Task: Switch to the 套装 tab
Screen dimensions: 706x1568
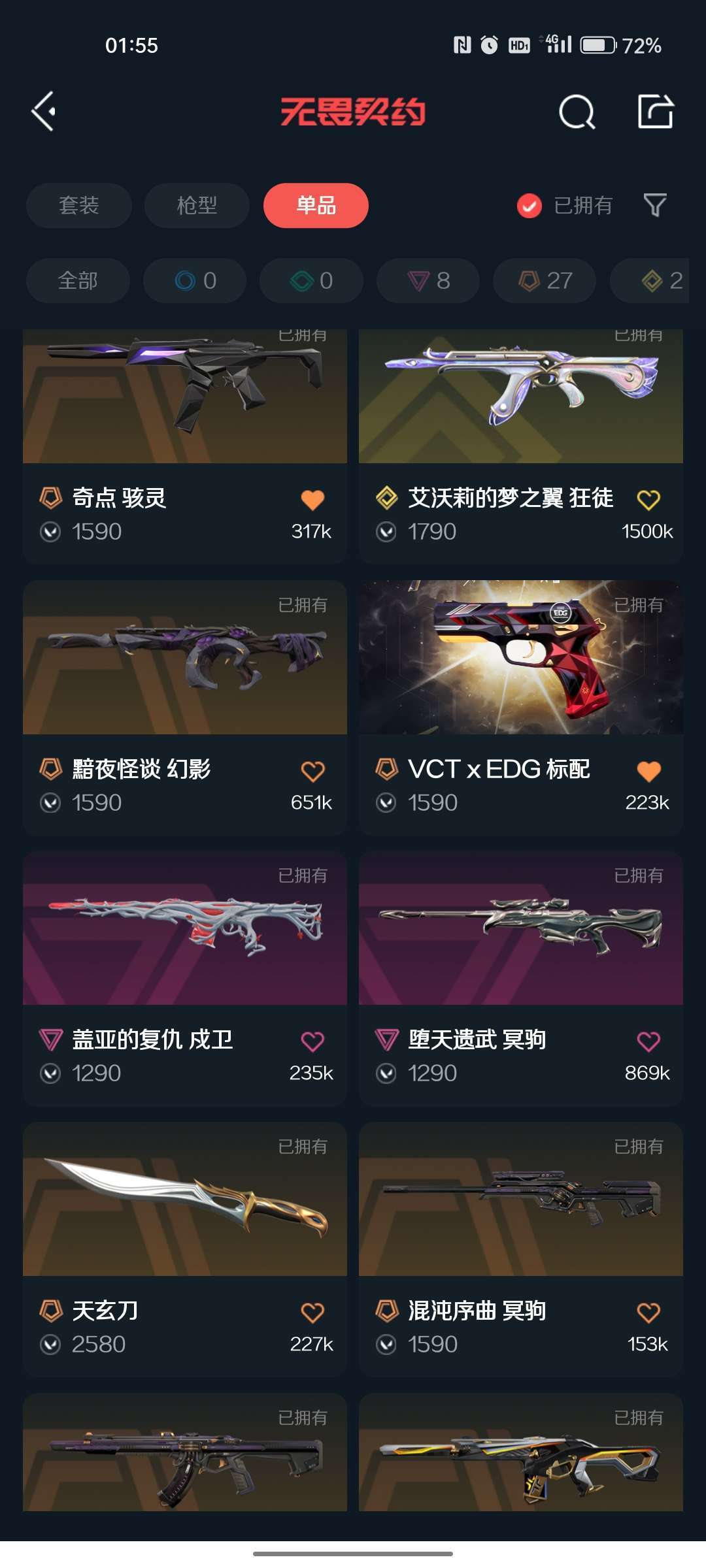Action: tap(79, 205)
